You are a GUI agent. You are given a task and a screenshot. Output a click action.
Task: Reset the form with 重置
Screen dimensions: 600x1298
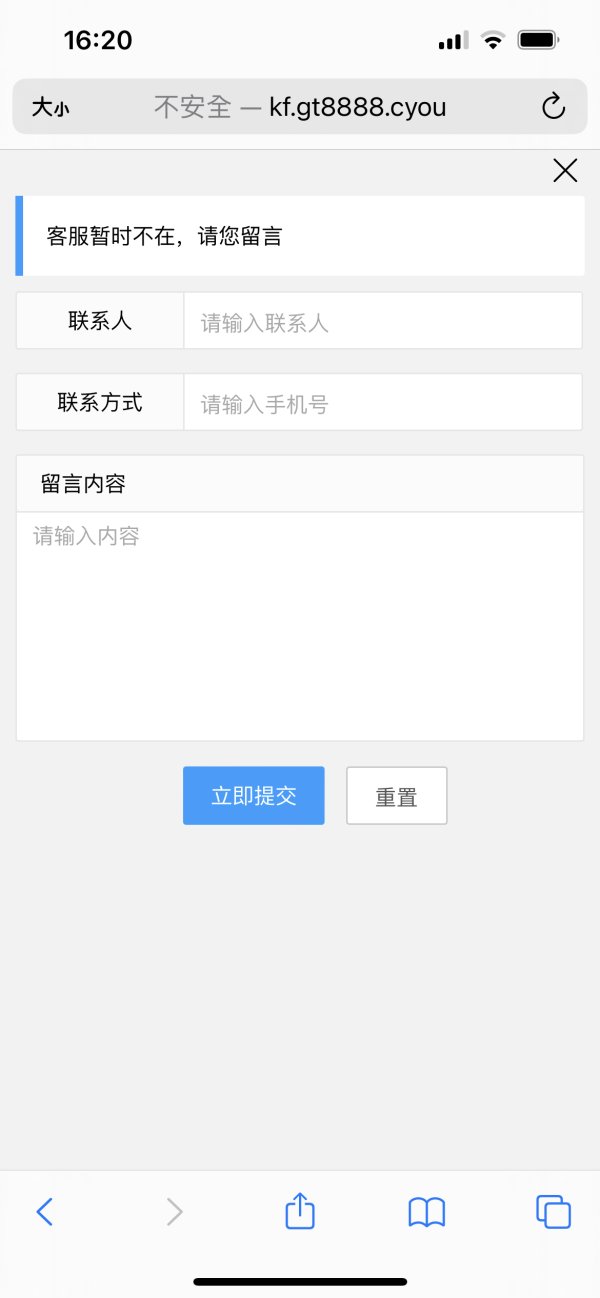click(x=397, y=796)
